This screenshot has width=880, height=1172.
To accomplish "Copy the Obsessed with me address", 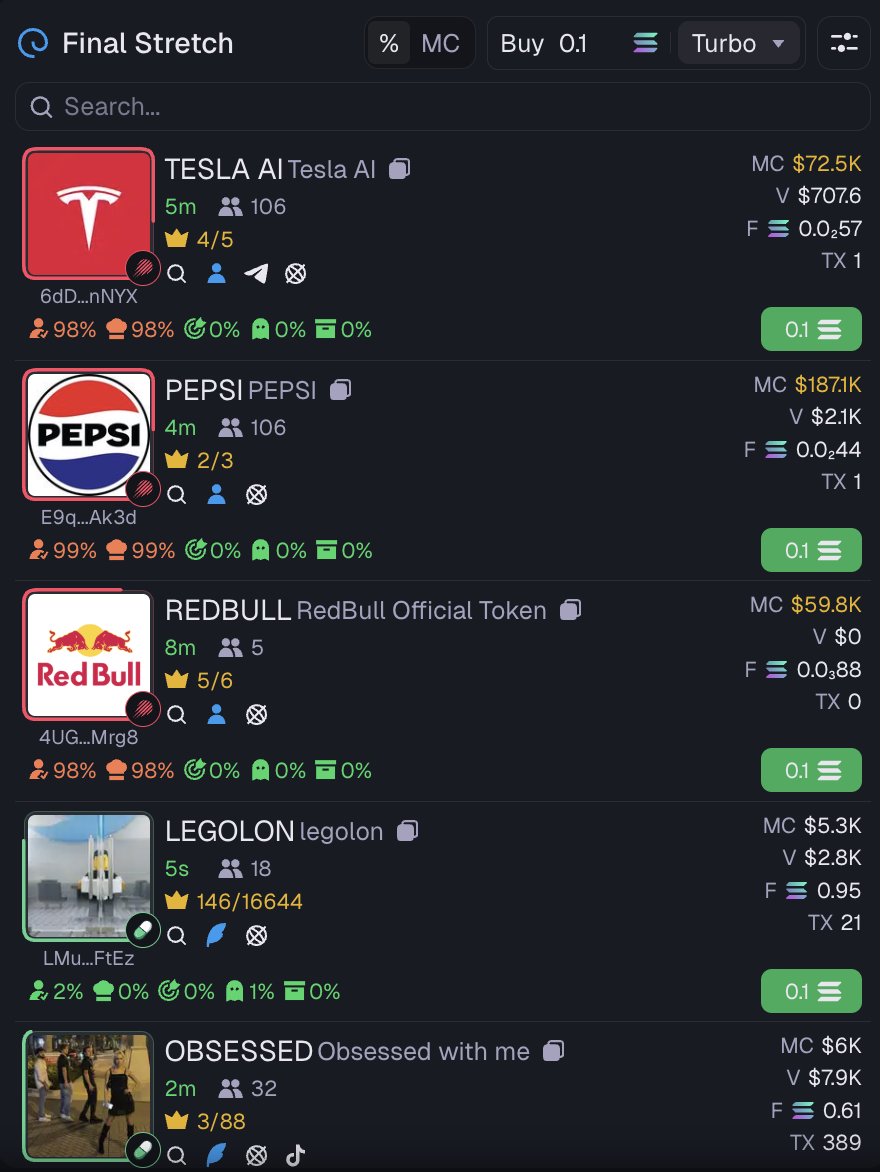I will pyautogui.click(x=554, y=1051).
